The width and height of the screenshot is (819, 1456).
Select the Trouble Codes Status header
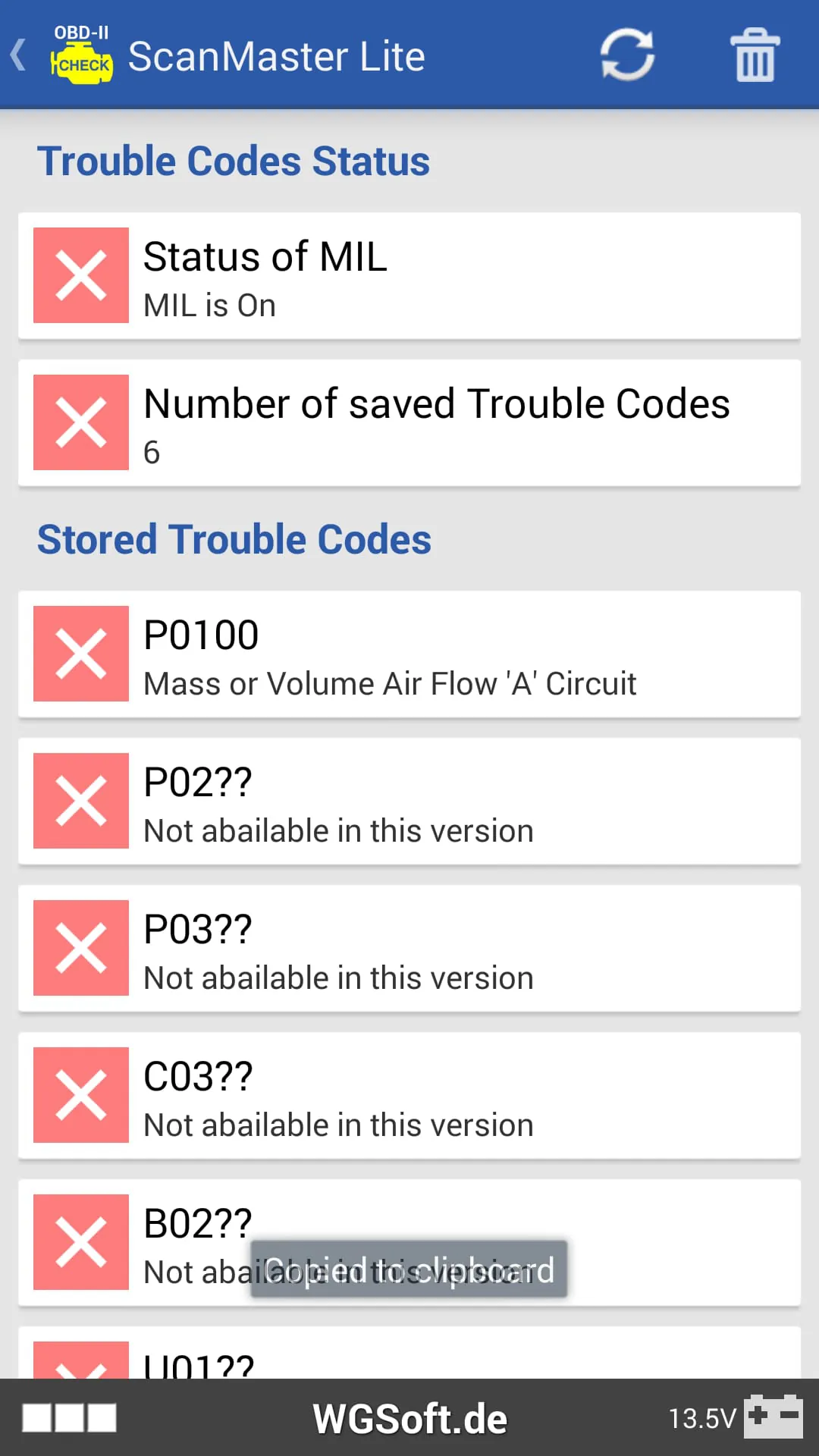pyautogui.click(x=234, y=160)
